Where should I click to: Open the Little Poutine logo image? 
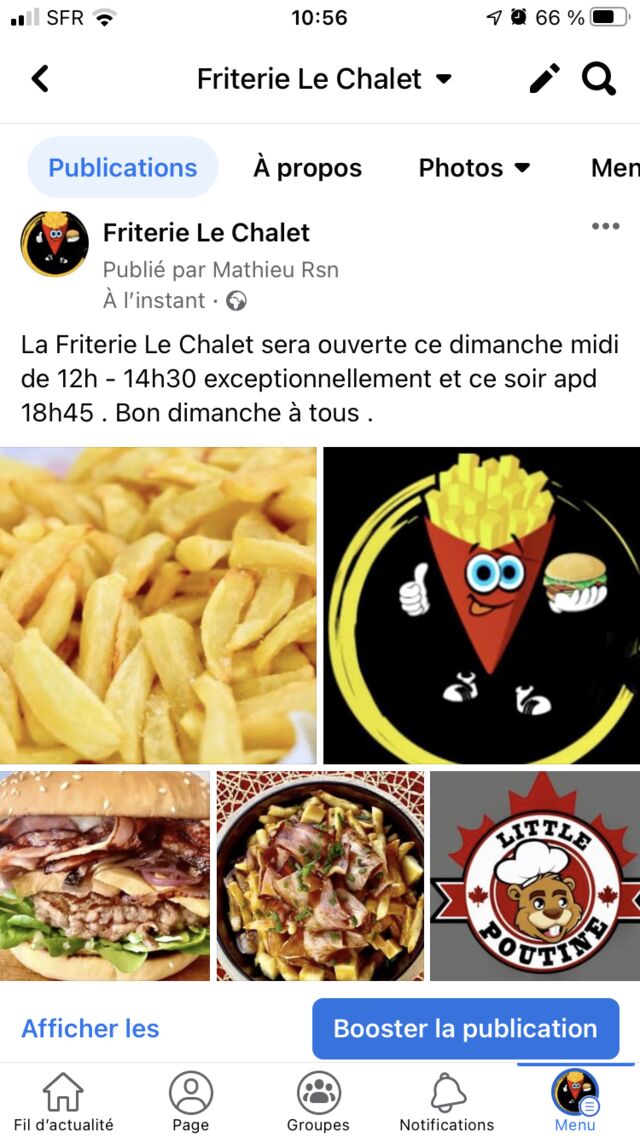pos(535,876)
